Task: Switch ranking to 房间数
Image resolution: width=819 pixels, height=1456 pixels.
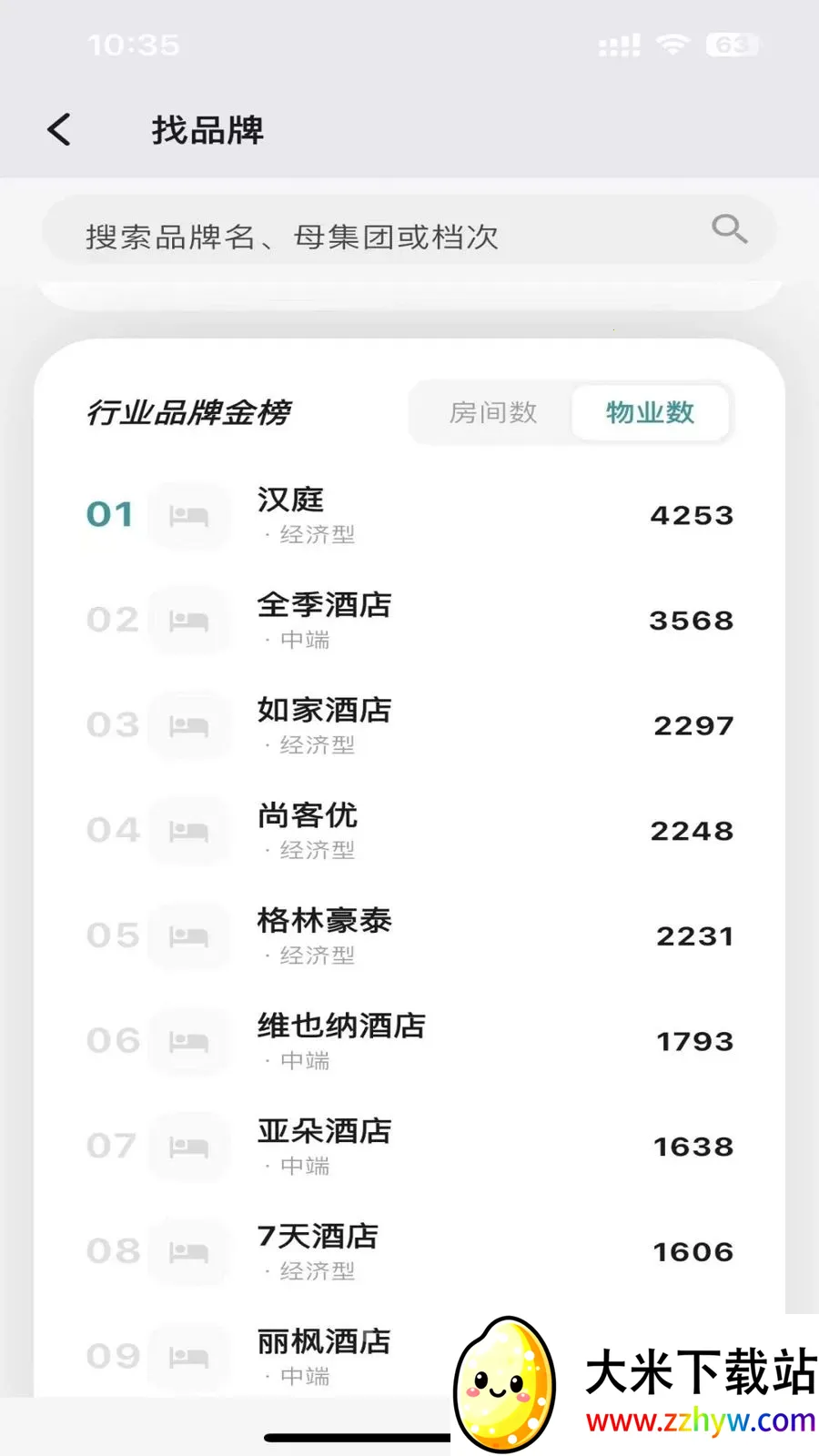Action: tap(493, 413)
